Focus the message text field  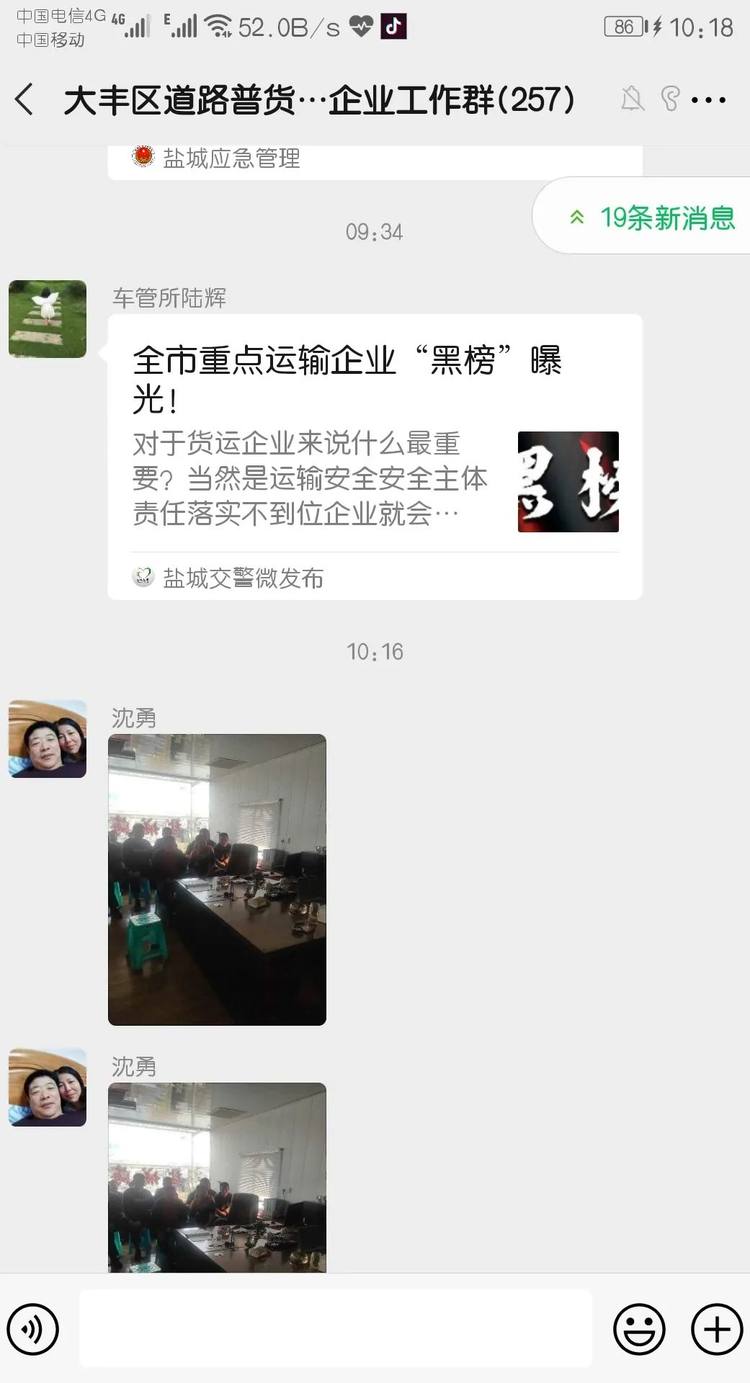(335, 1329)
